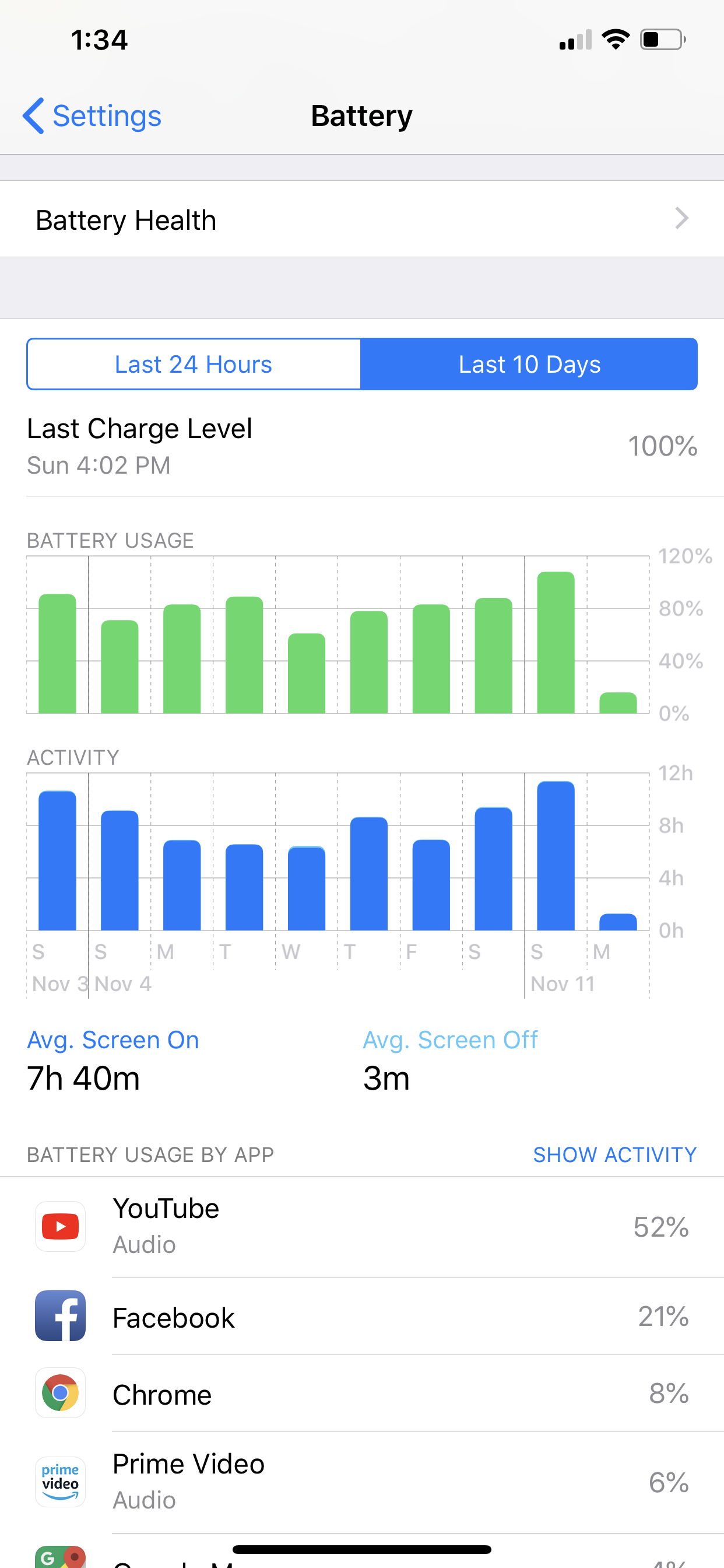Viewport: 724px width, 1568px height.
Task: Go back to Settings
Action: click(x=92, y=116)
